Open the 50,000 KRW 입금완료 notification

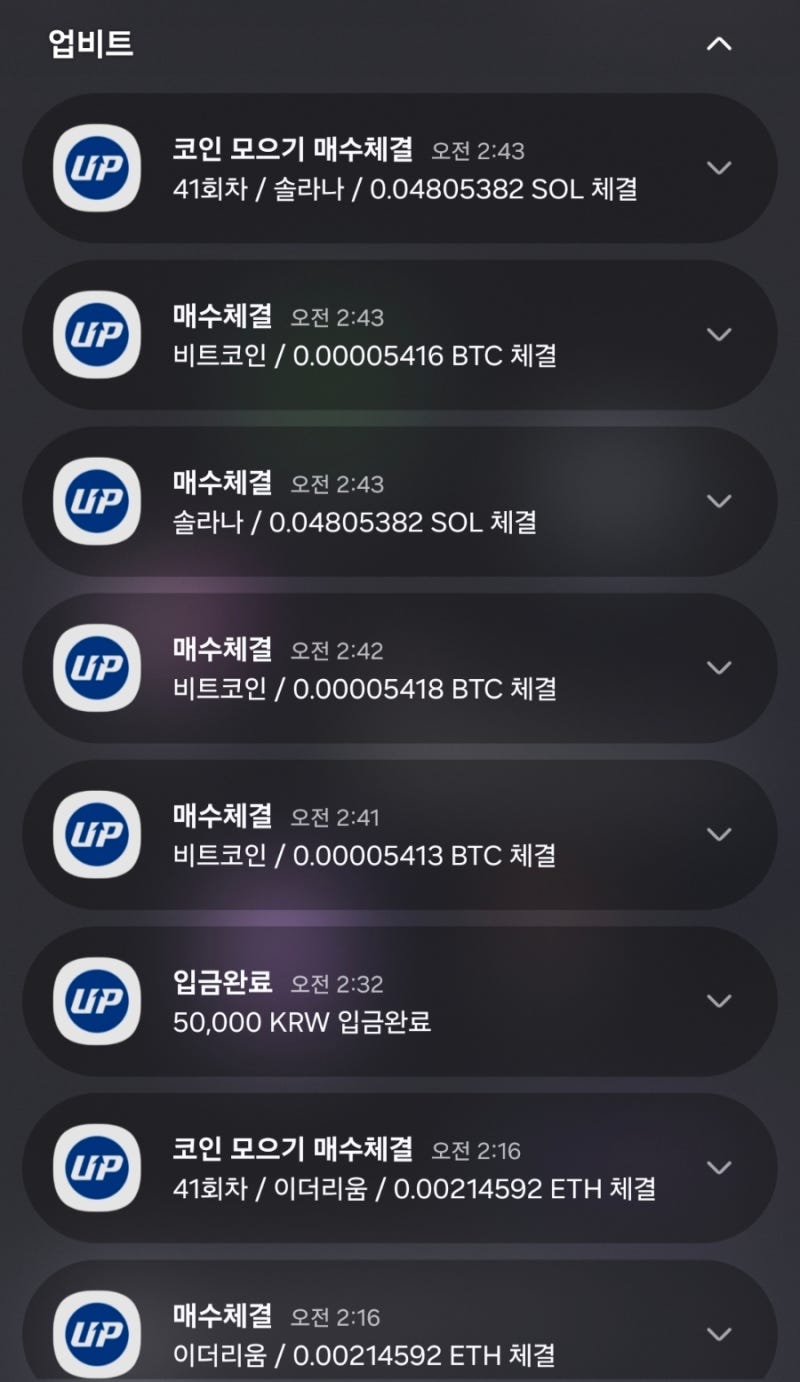400,1001
